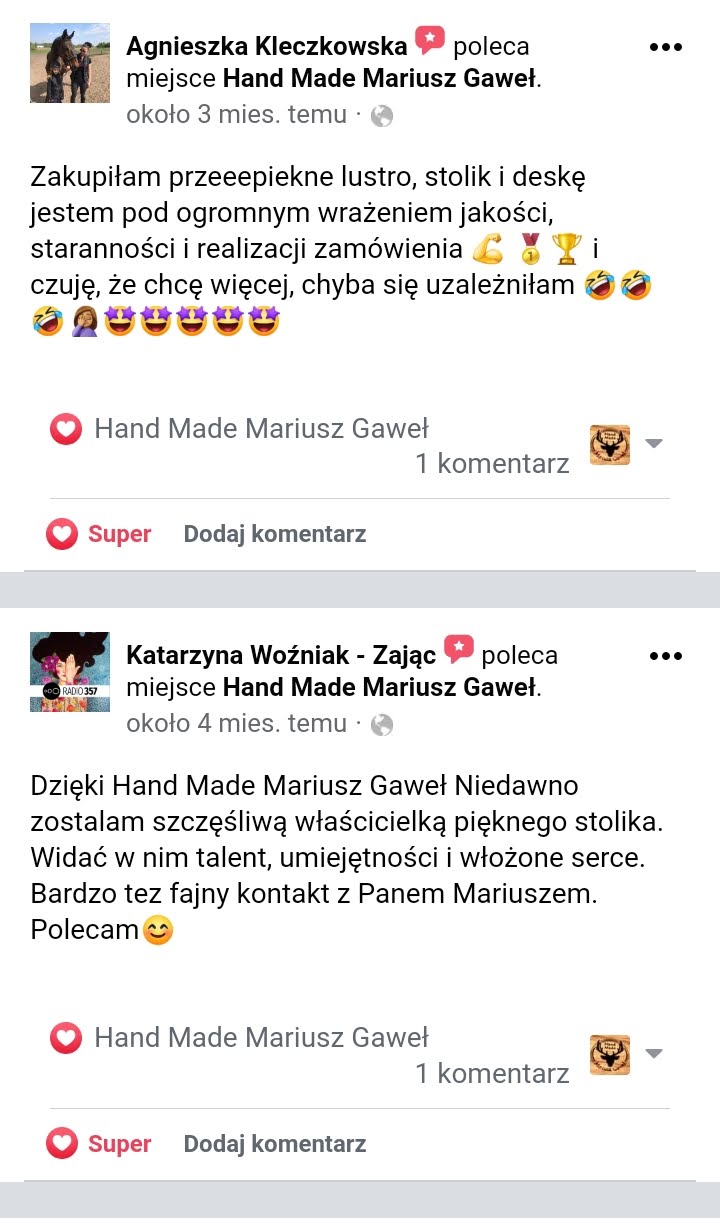Tap Super under Katarzyna's recommendation
The width and height of the screenshot is (720, 1226).
[x=99, y=1144]
